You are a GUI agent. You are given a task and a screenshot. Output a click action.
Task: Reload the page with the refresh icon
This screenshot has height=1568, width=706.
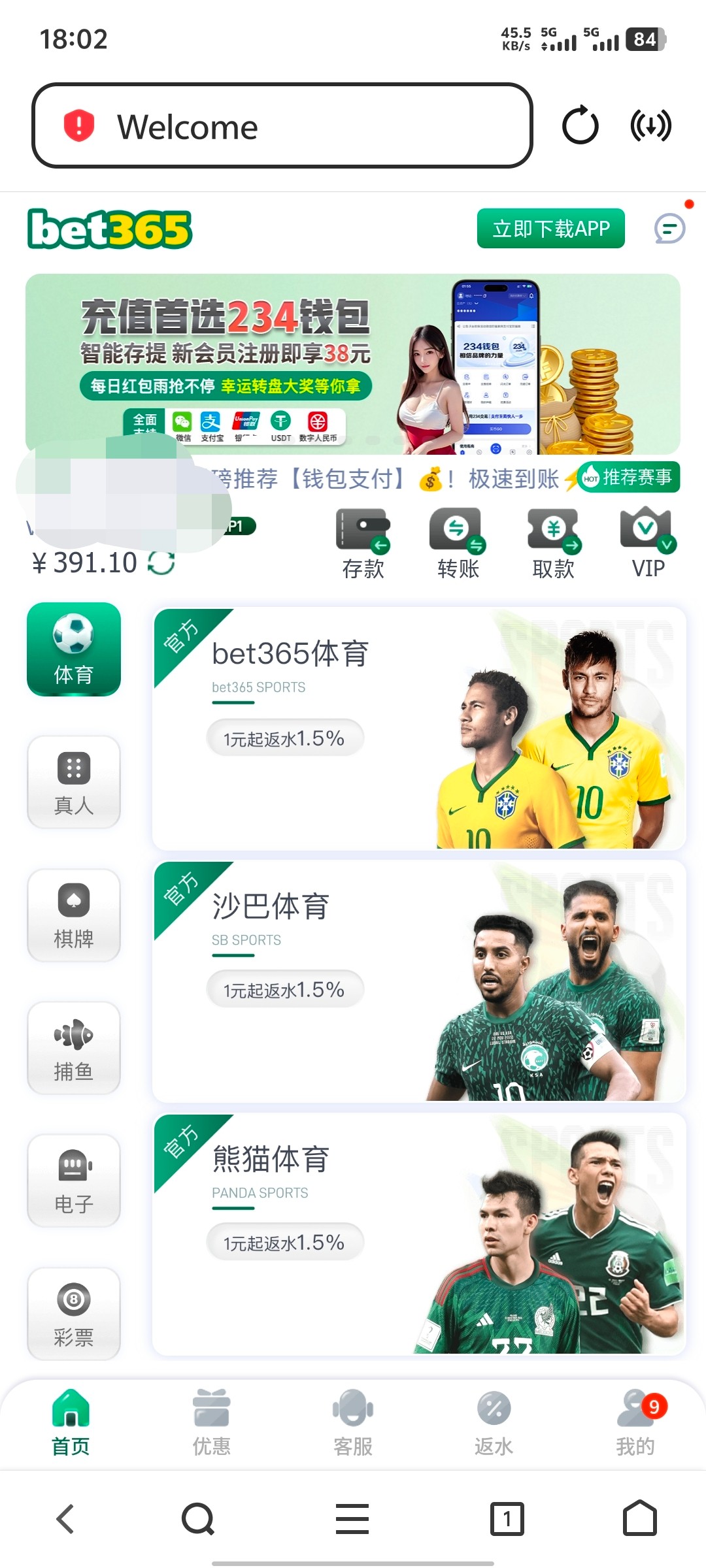(580, 126)
